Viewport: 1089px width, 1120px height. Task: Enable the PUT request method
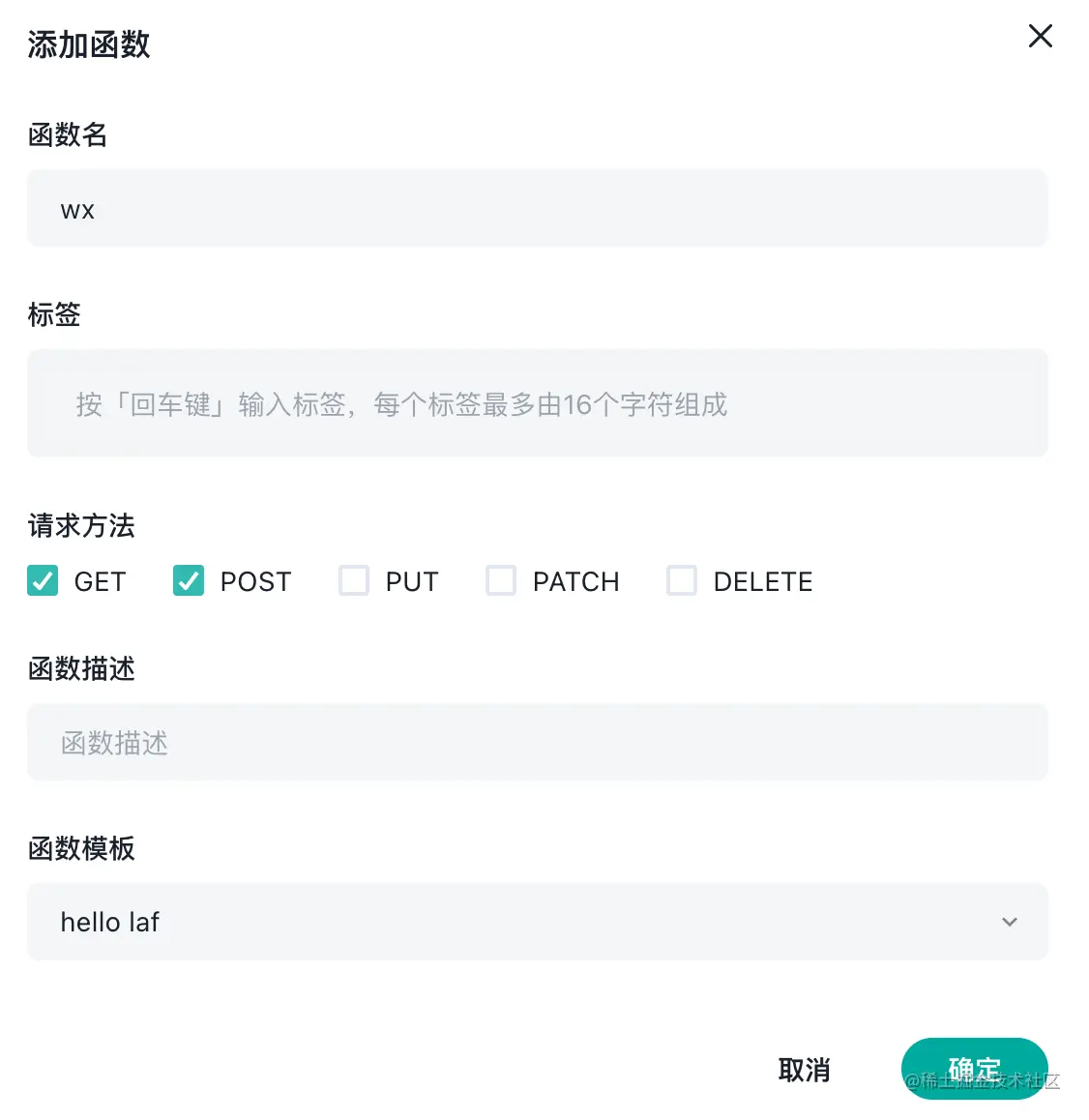coord(354,581)
